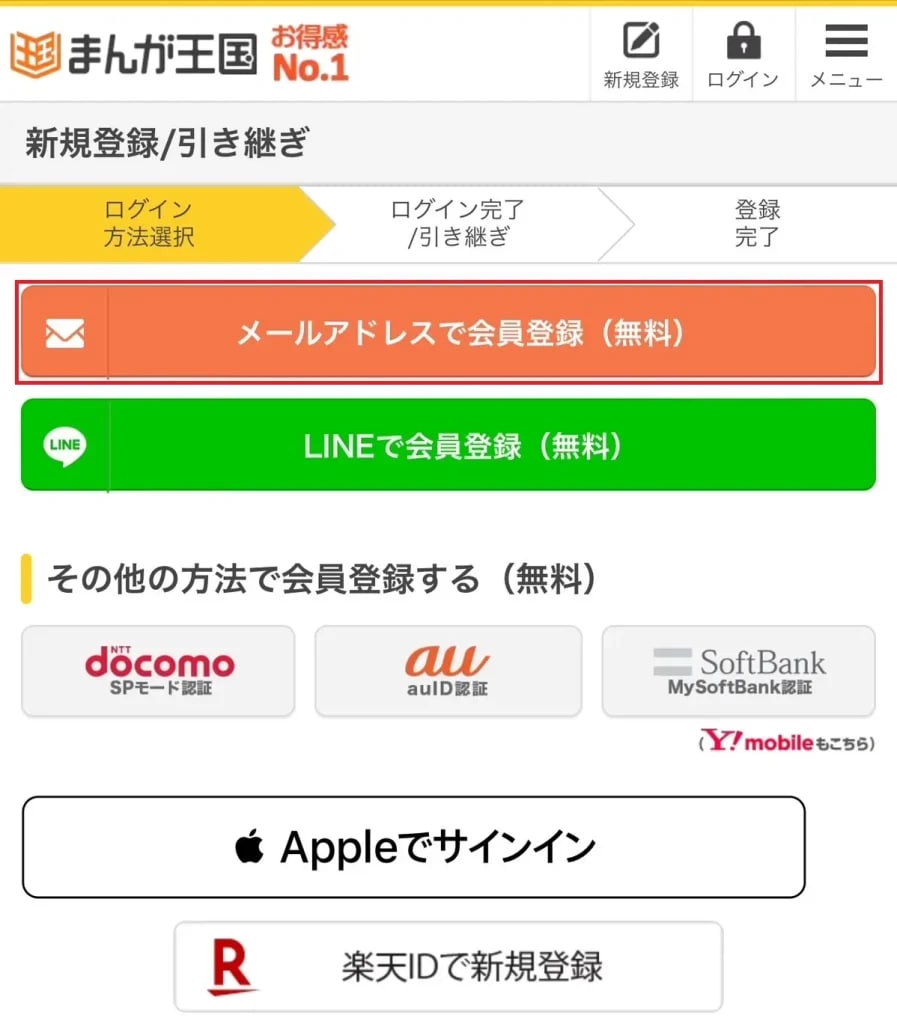897x1024 pixels.
Task: Select docomo SPモード認証 registration
Action: pyautogui.click(x=157, y=671)
